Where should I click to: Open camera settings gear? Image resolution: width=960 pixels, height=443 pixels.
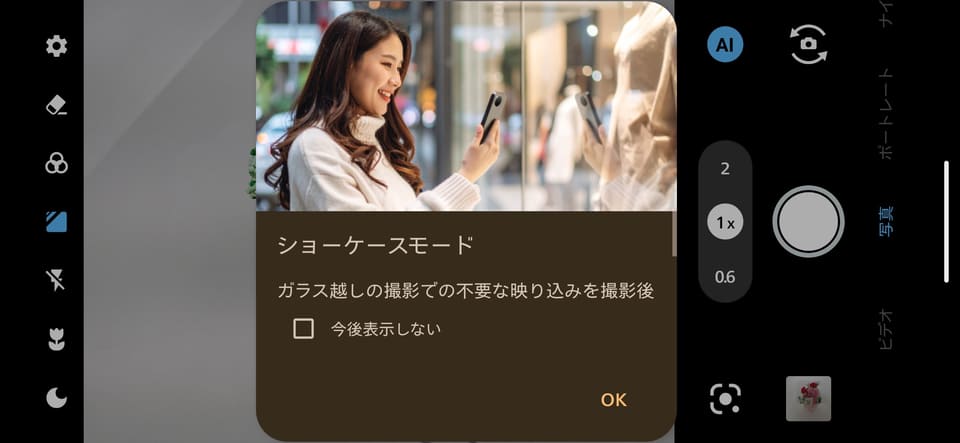(x=57, y=45)
